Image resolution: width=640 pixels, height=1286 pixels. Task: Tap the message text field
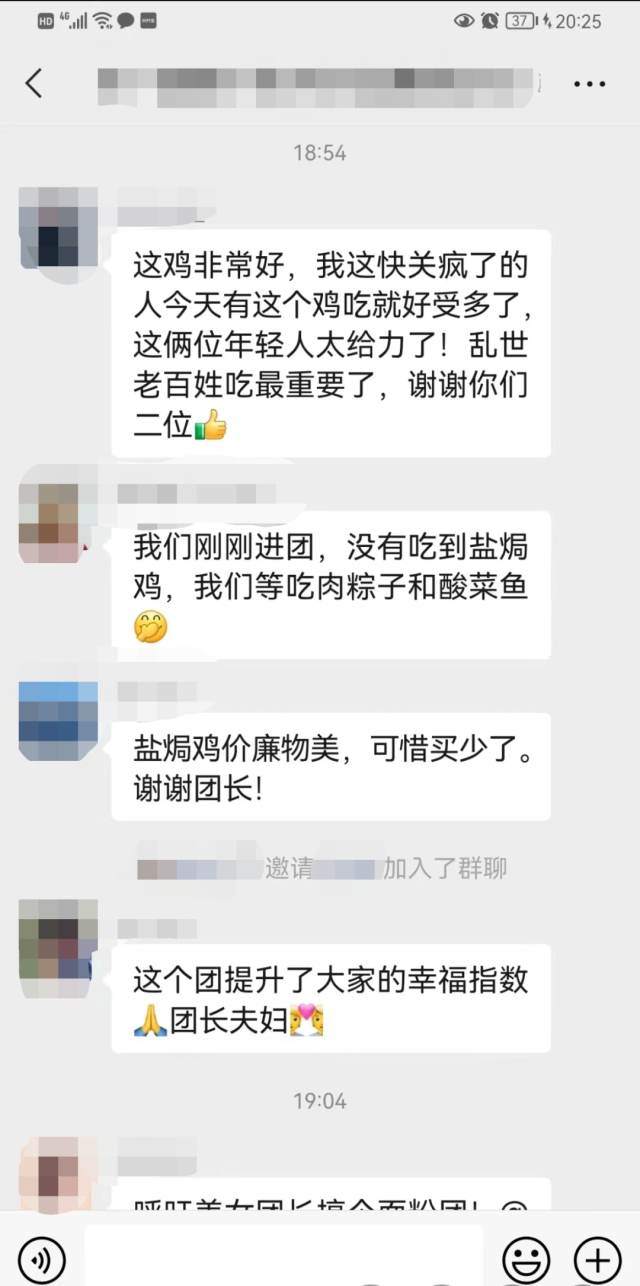click(283, 1254)
